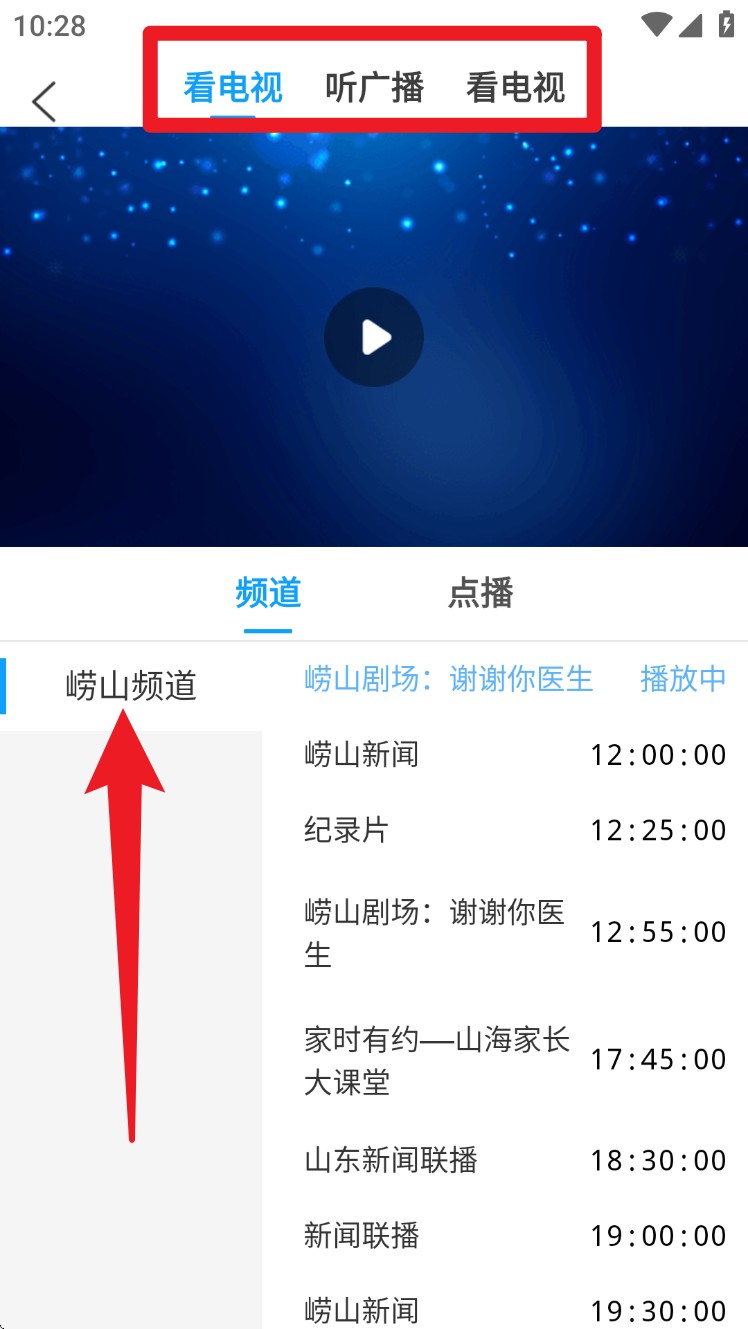Screen dimensions: 748x1329
Task: Play the live video
Action: (374, 337)
